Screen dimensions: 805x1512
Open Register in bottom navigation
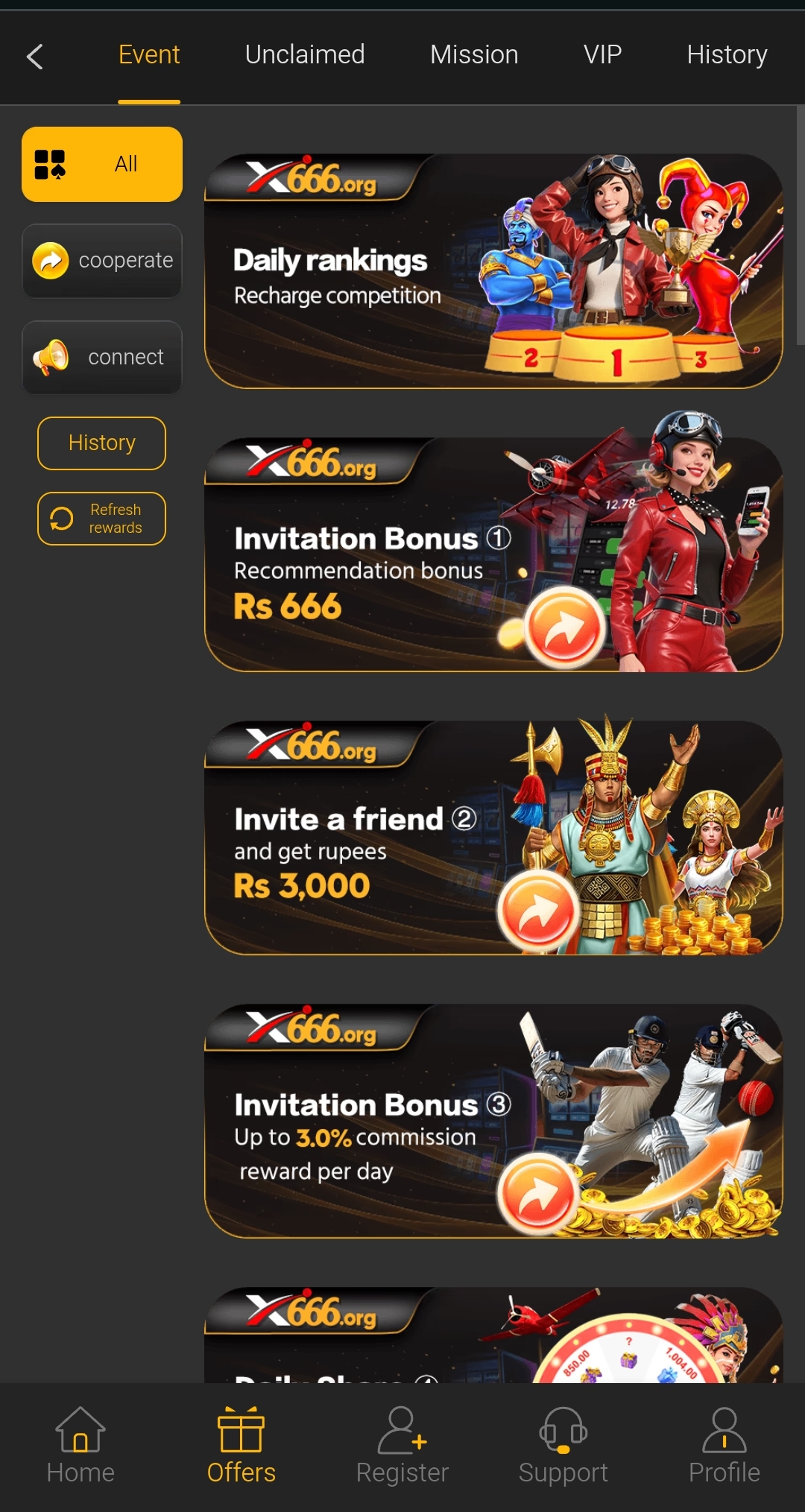(402, 1446)
